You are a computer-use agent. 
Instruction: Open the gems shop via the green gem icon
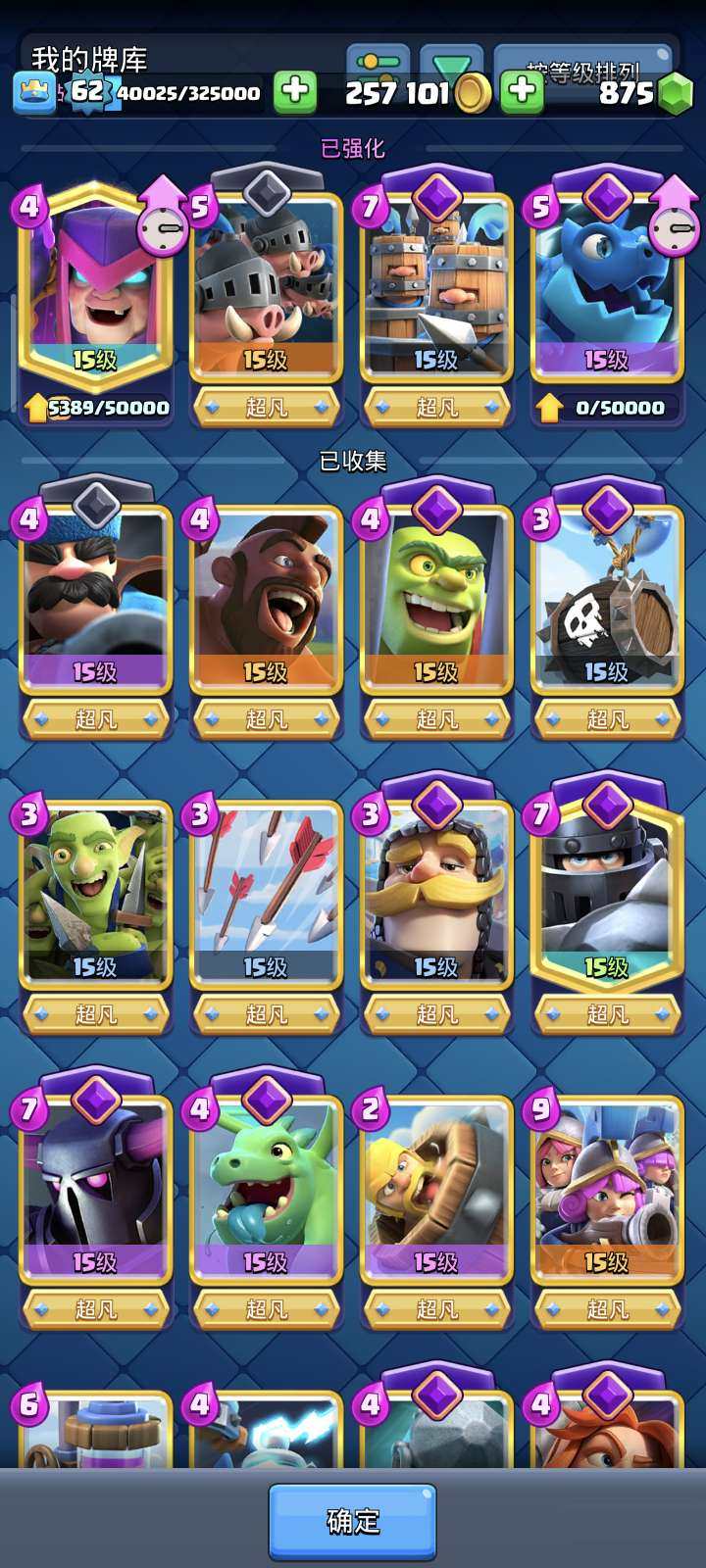(x=675, y=93)
